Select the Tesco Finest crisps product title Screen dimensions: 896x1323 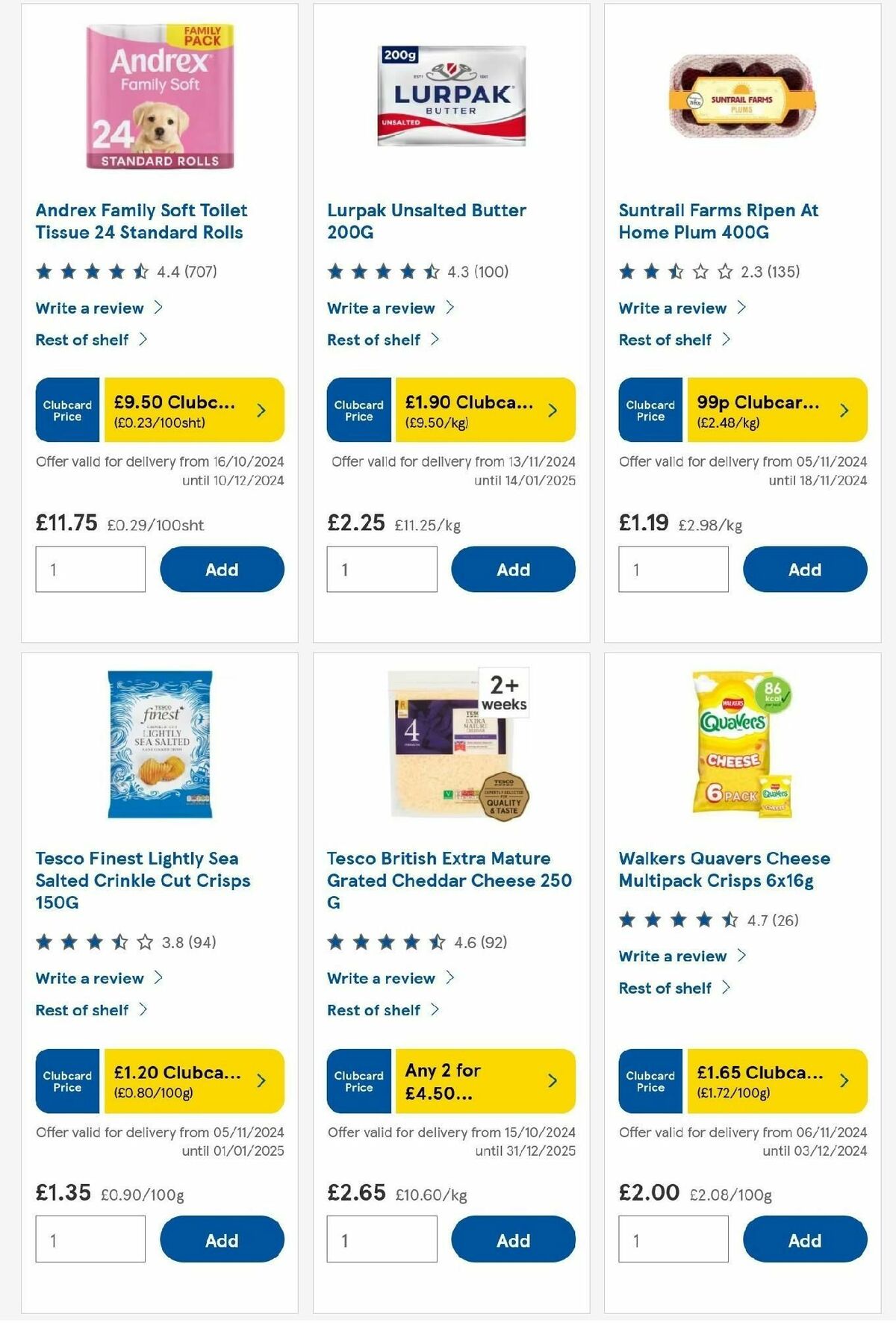(138, 880)
